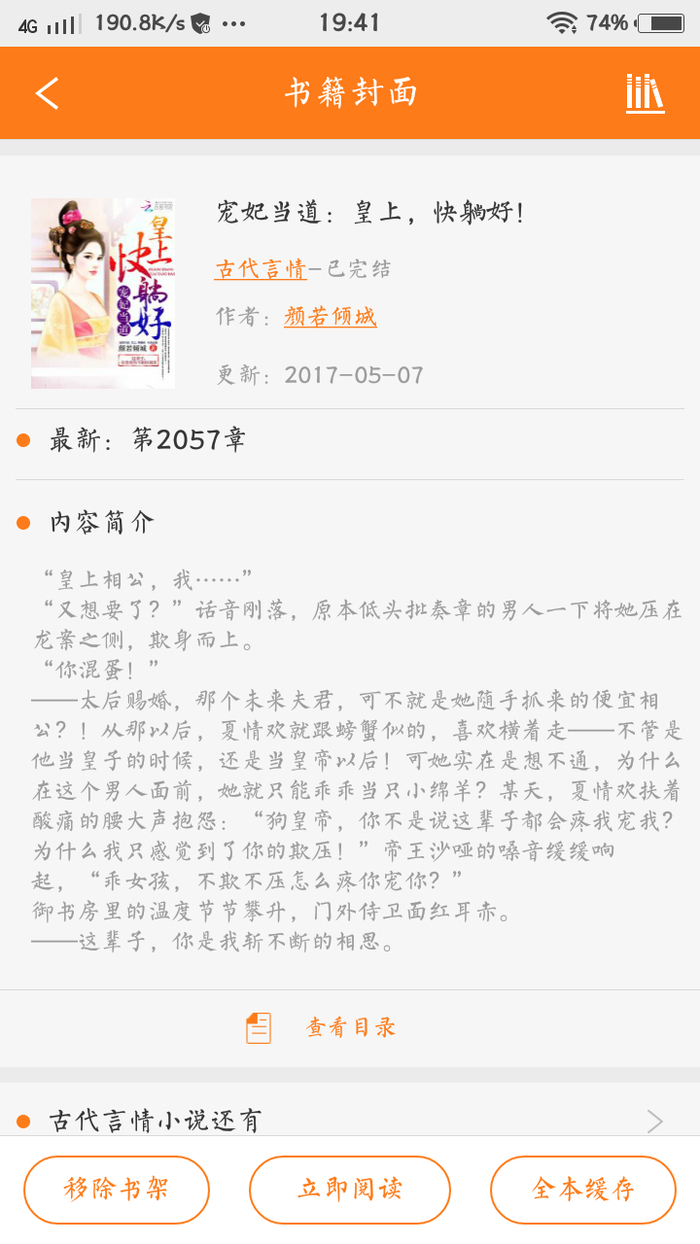Start reading with 立即阅读
The height and width of the screenshot is (1244, 700).
(x=350, y=1189)
